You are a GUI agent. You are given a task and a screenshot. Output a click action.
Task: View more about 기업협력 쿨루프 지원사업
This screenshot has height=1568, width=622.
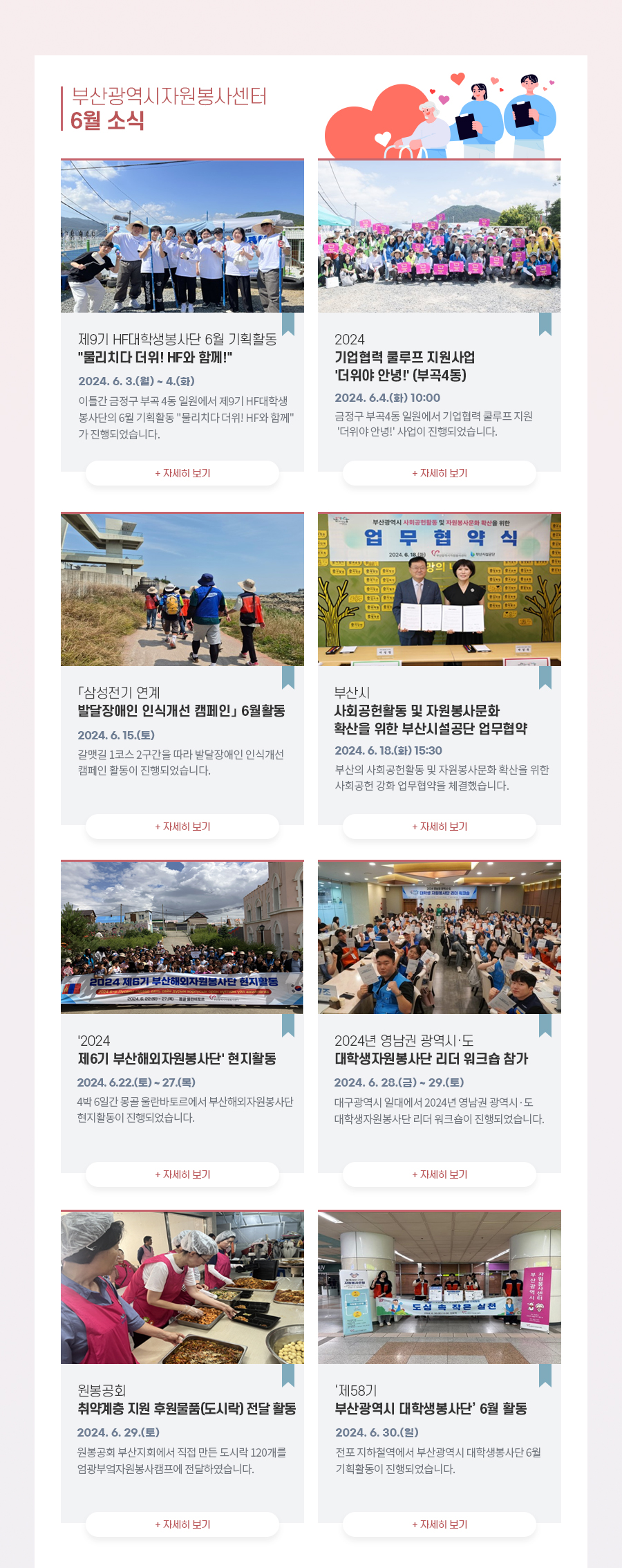click(440, 473)
